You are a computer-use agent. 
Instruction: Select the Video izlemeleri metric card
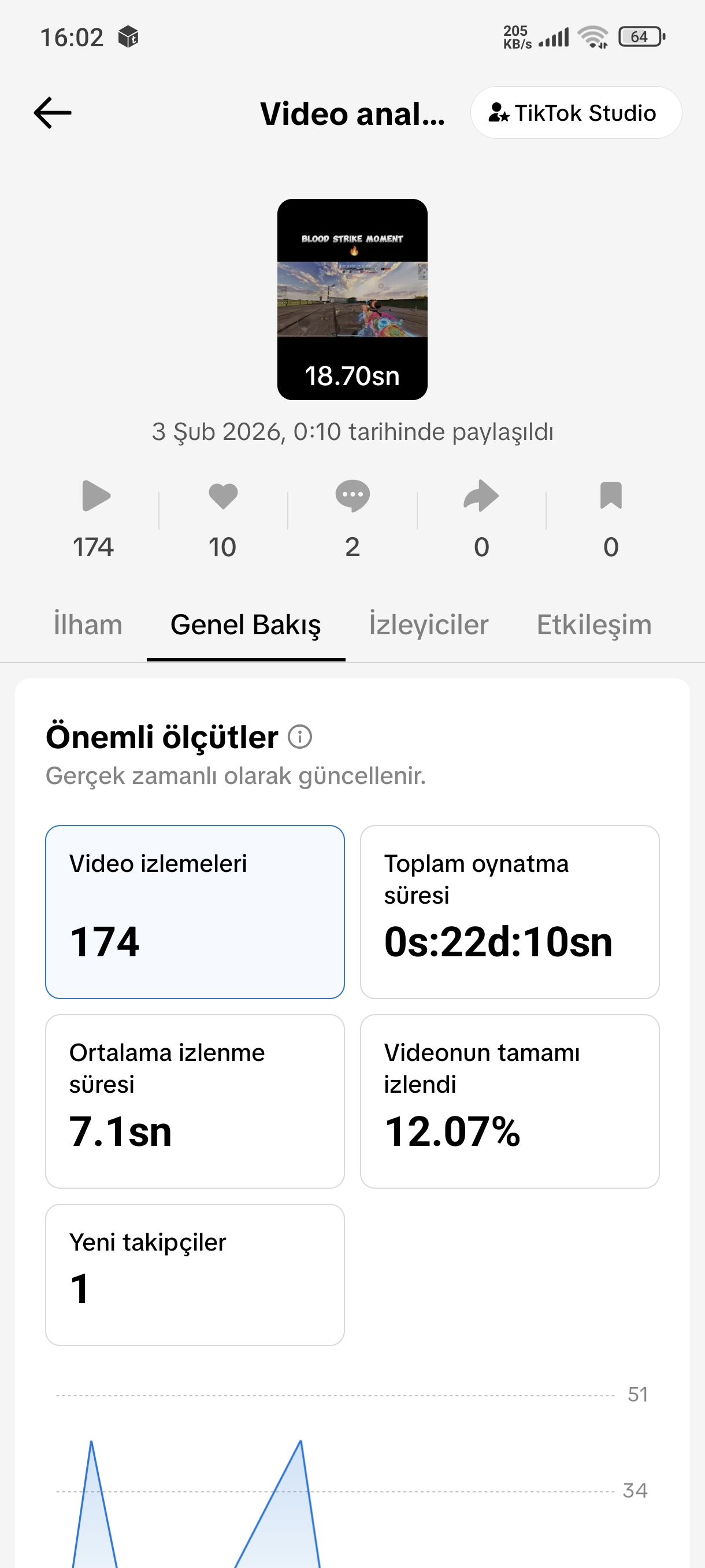coord(195,912)
